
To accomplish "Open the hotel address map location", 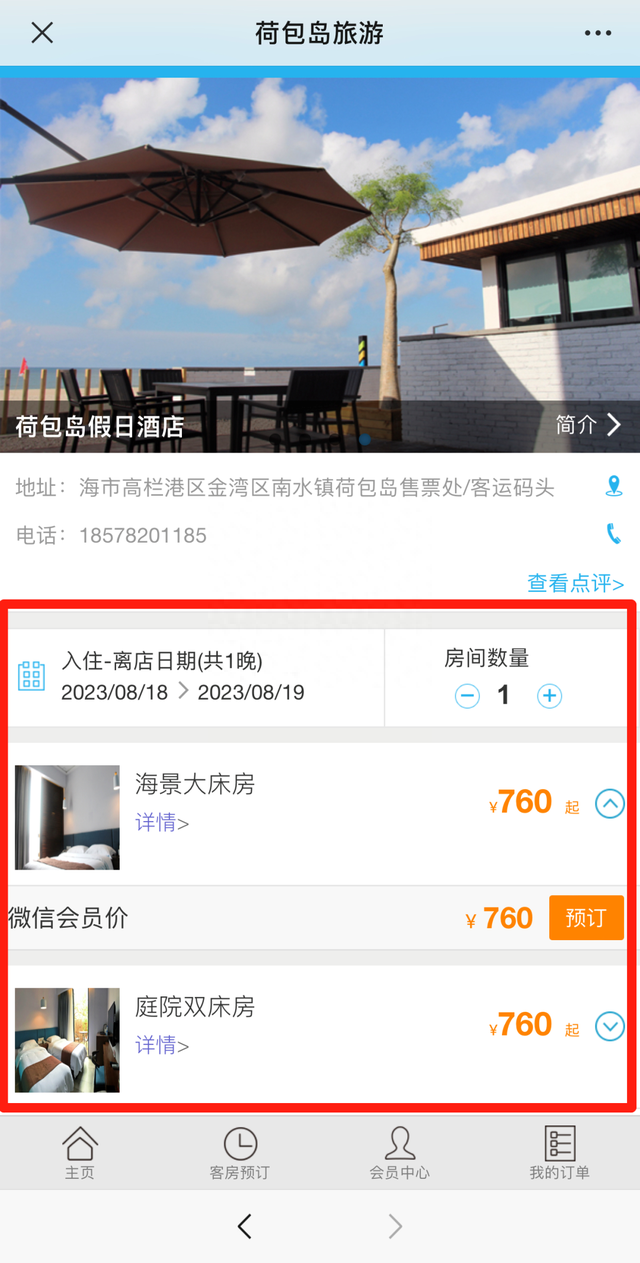I will [x=614, y=487].
